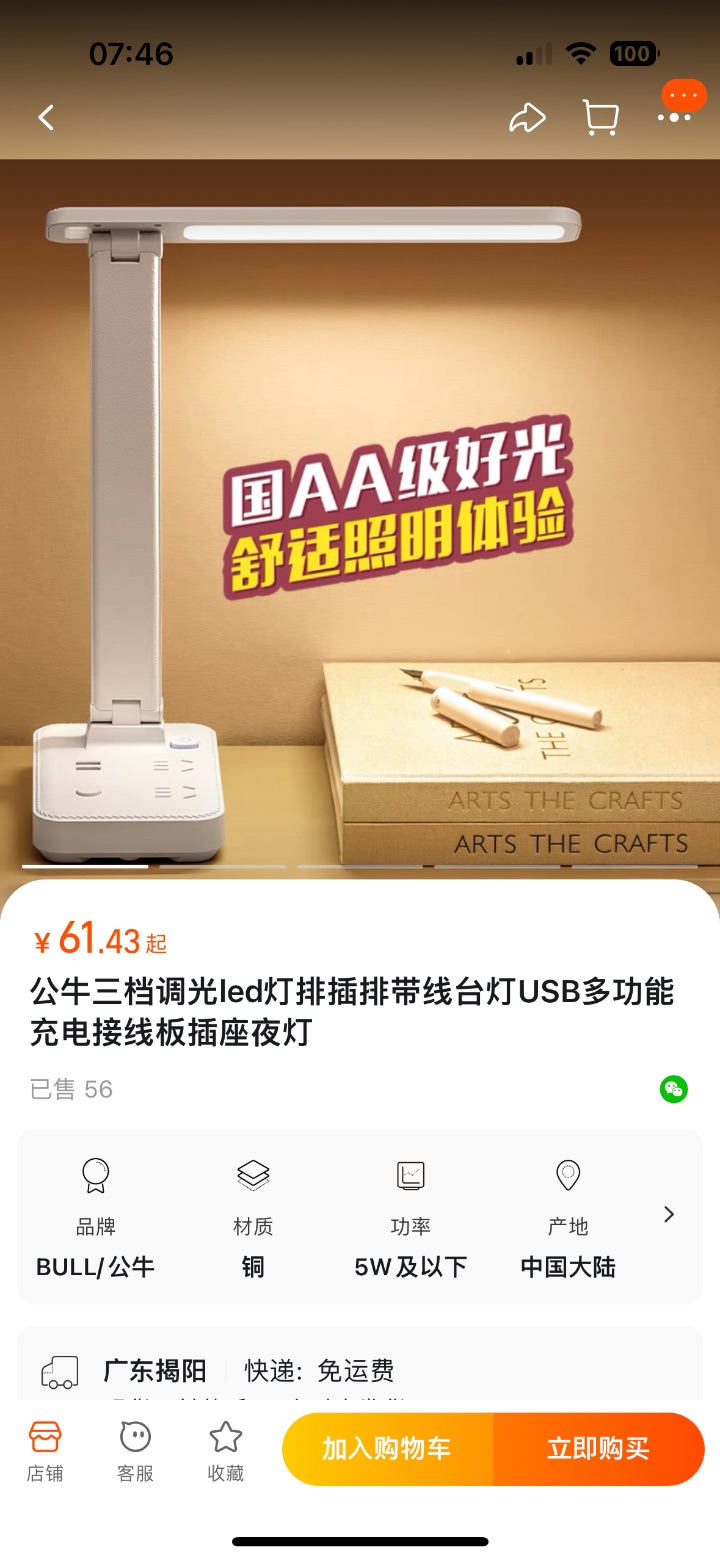Go back to the previous page
Viewport: 720px width, 1561px height.
tap(46, 118)
